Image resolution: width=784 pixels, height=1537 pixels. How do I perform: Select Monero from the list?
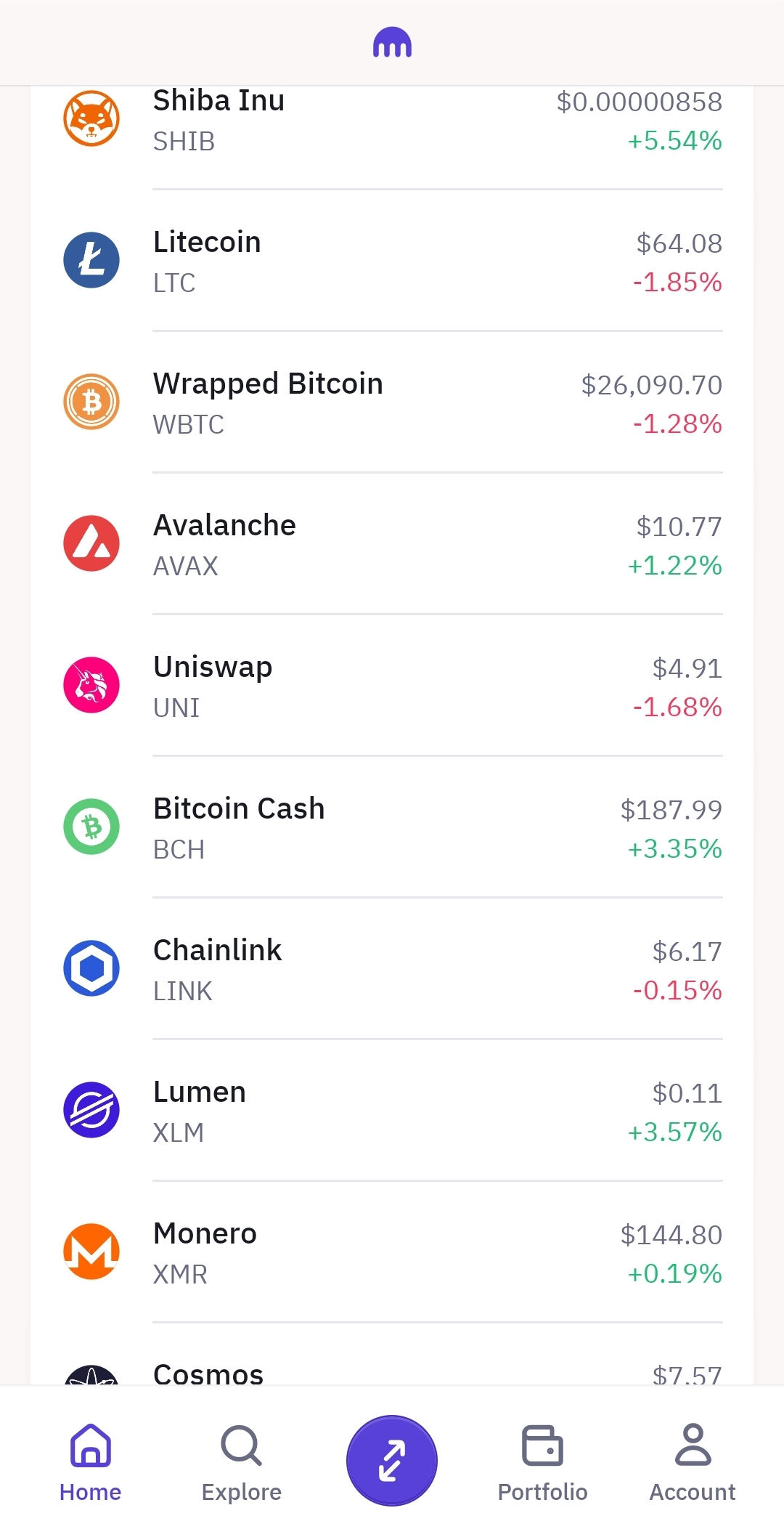tap(392, 1253)
